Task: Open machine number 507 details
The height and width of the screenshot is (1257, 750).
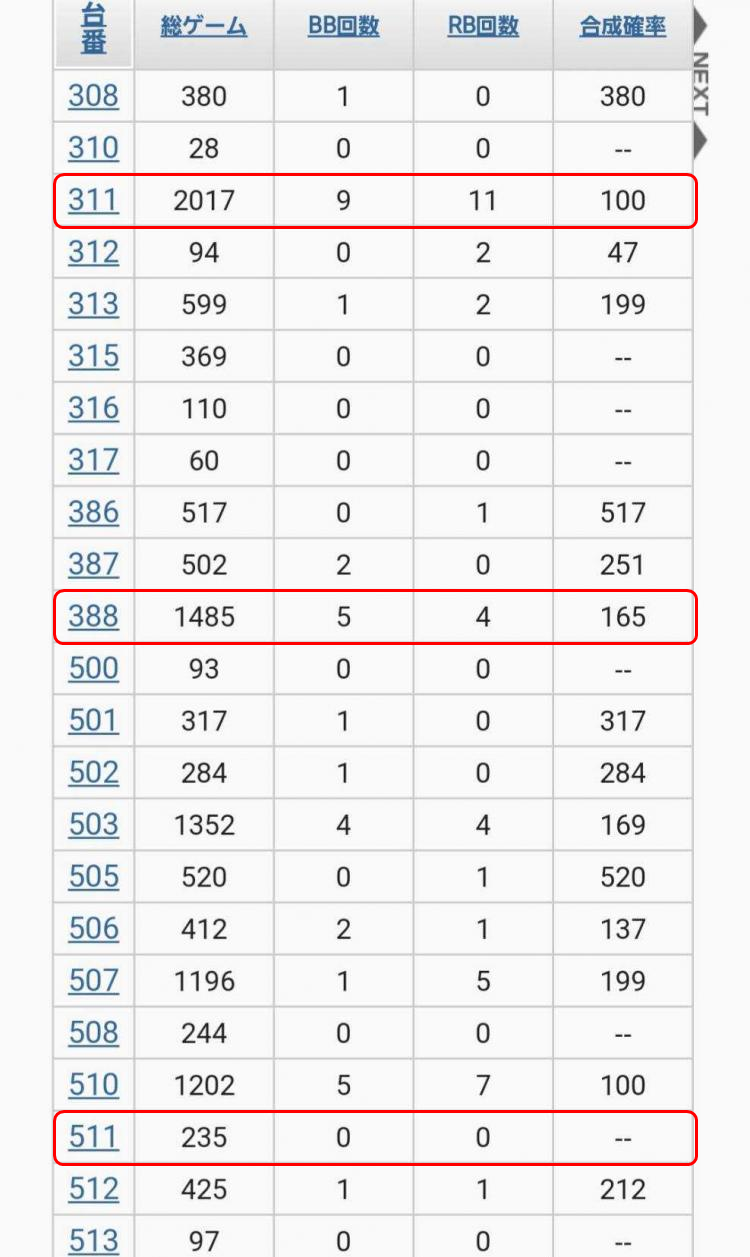Action: tap(93, 980)
